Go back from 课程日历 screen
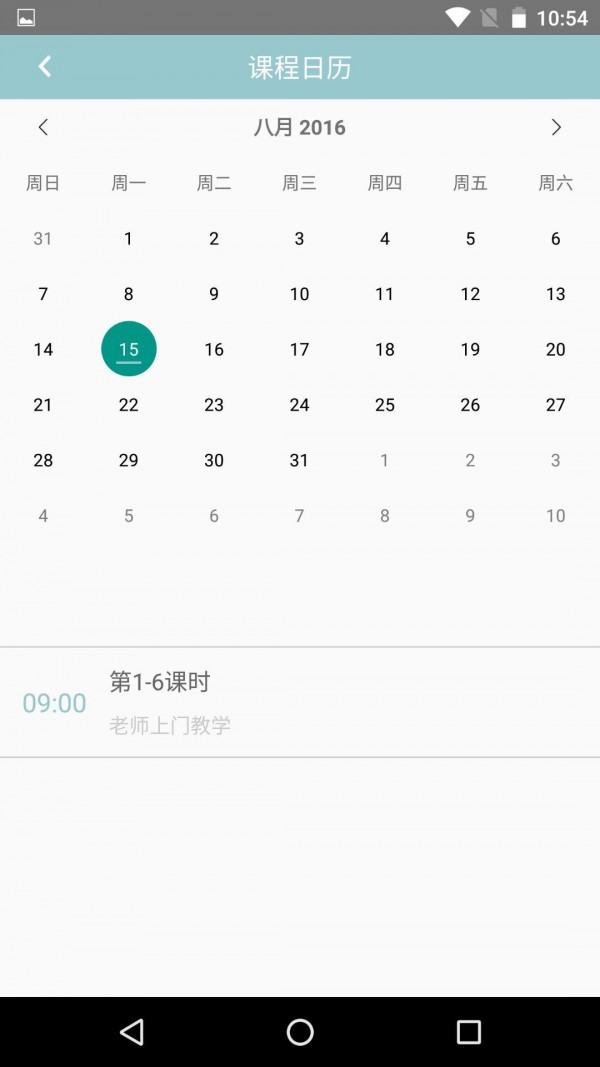This screenshot has height=1067, width=600. (44, 67)
